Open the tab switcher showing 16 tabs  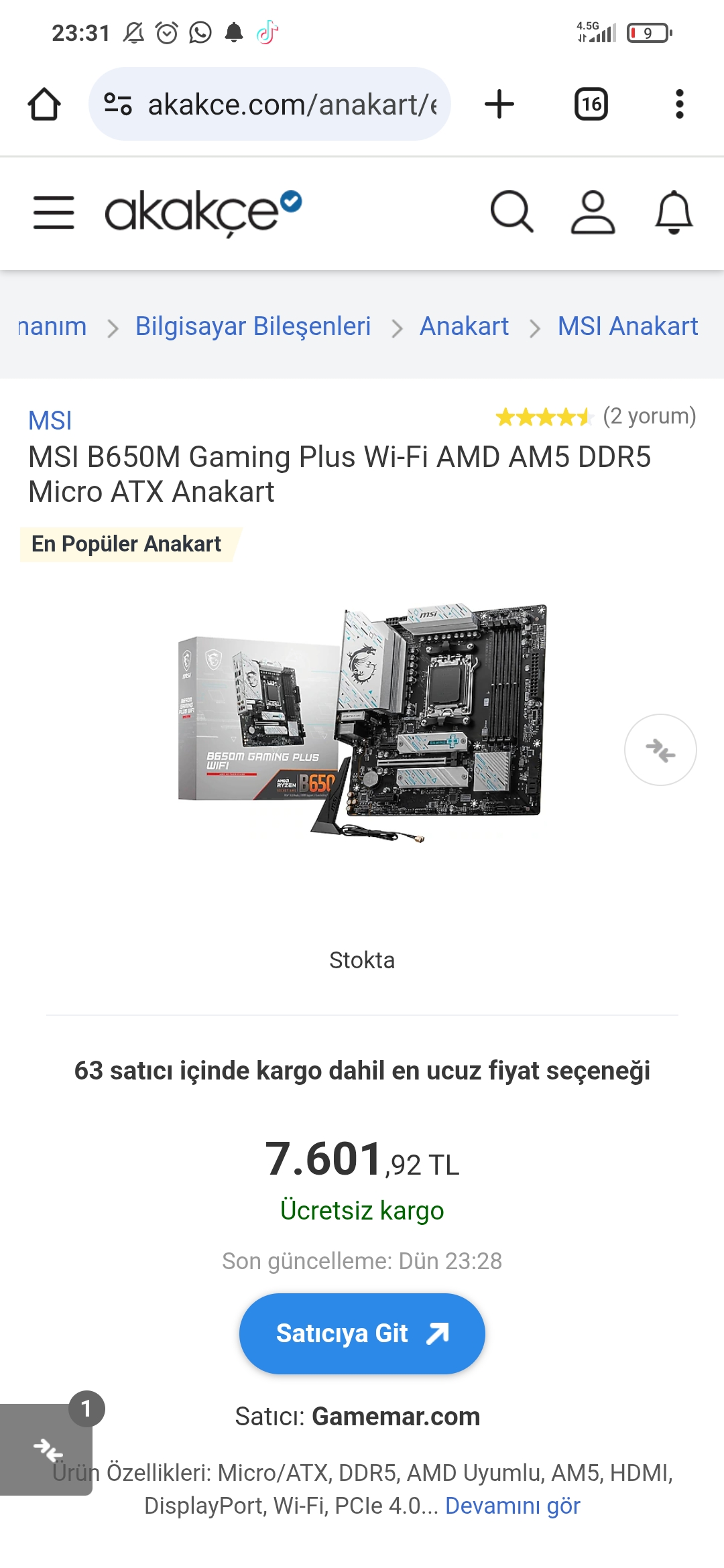(x=591, y=105)
